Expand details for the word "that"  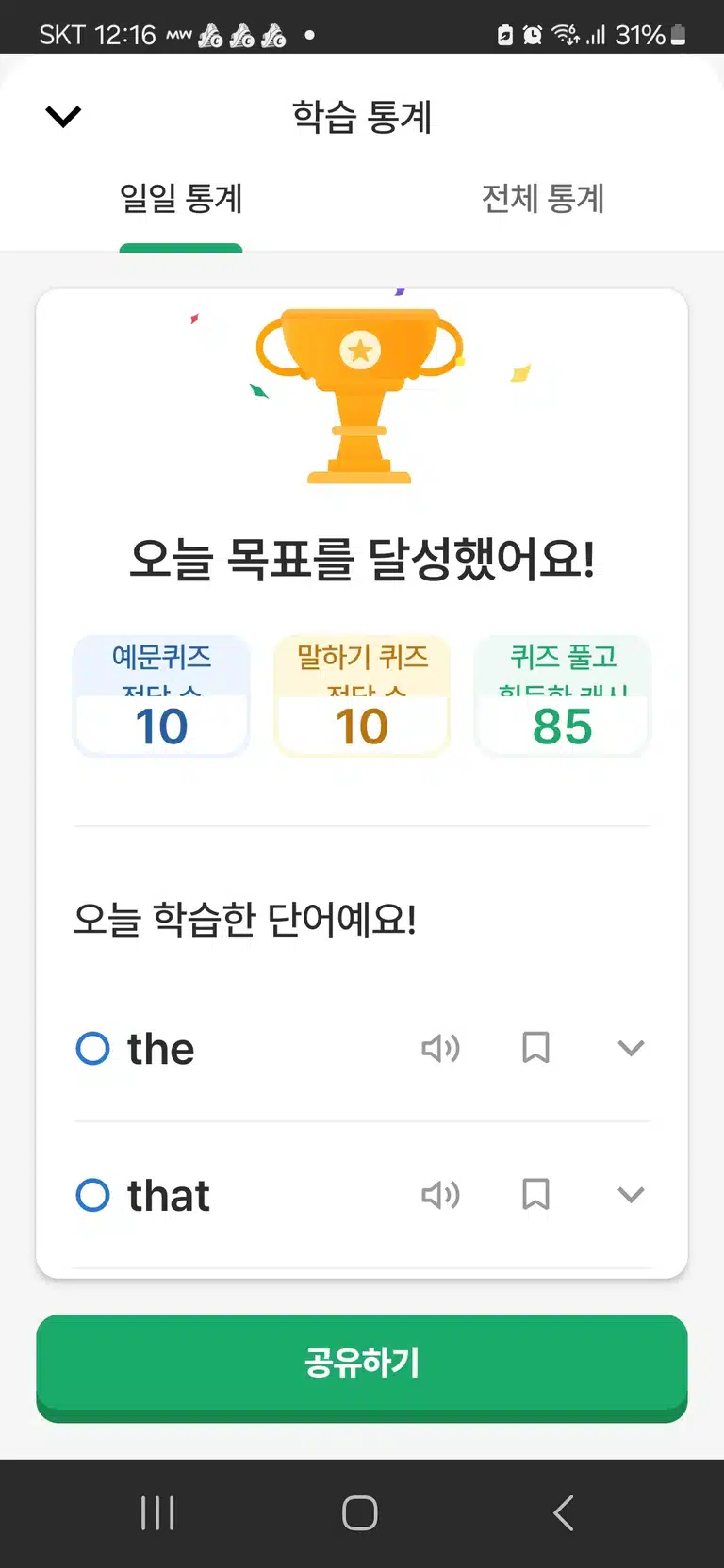click(x=631, y=1195)
